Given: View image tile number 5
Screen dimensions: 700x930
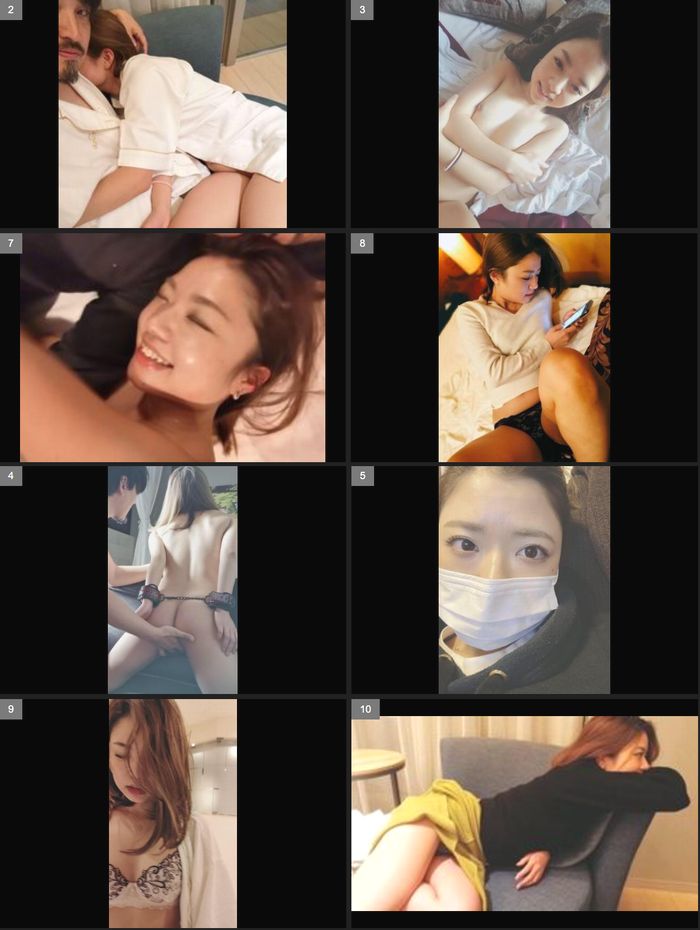Looking at the screenshot, I should click(x=524, y=580).
